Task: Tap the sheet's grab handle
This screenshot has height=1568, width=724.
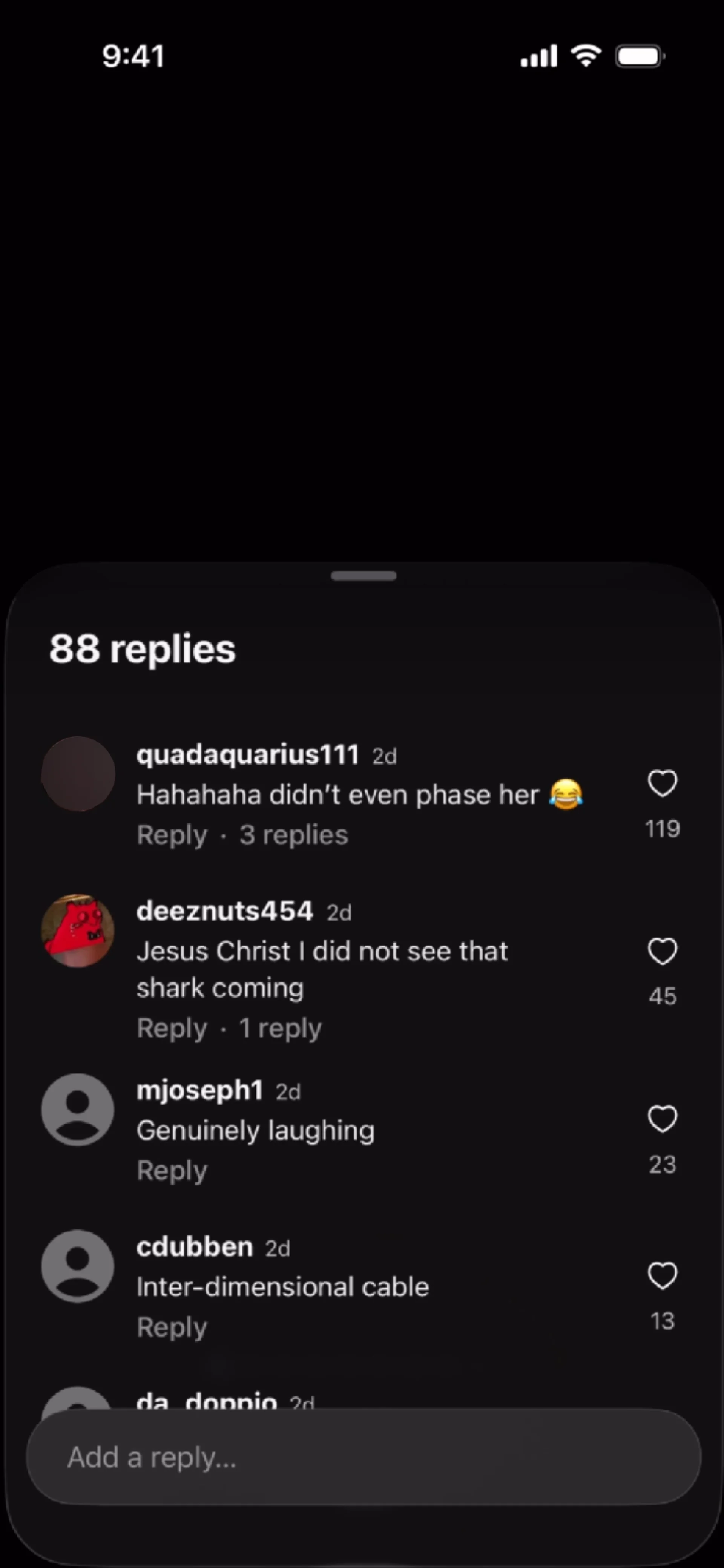Action: pyautogui.click(x=364, y=576)
